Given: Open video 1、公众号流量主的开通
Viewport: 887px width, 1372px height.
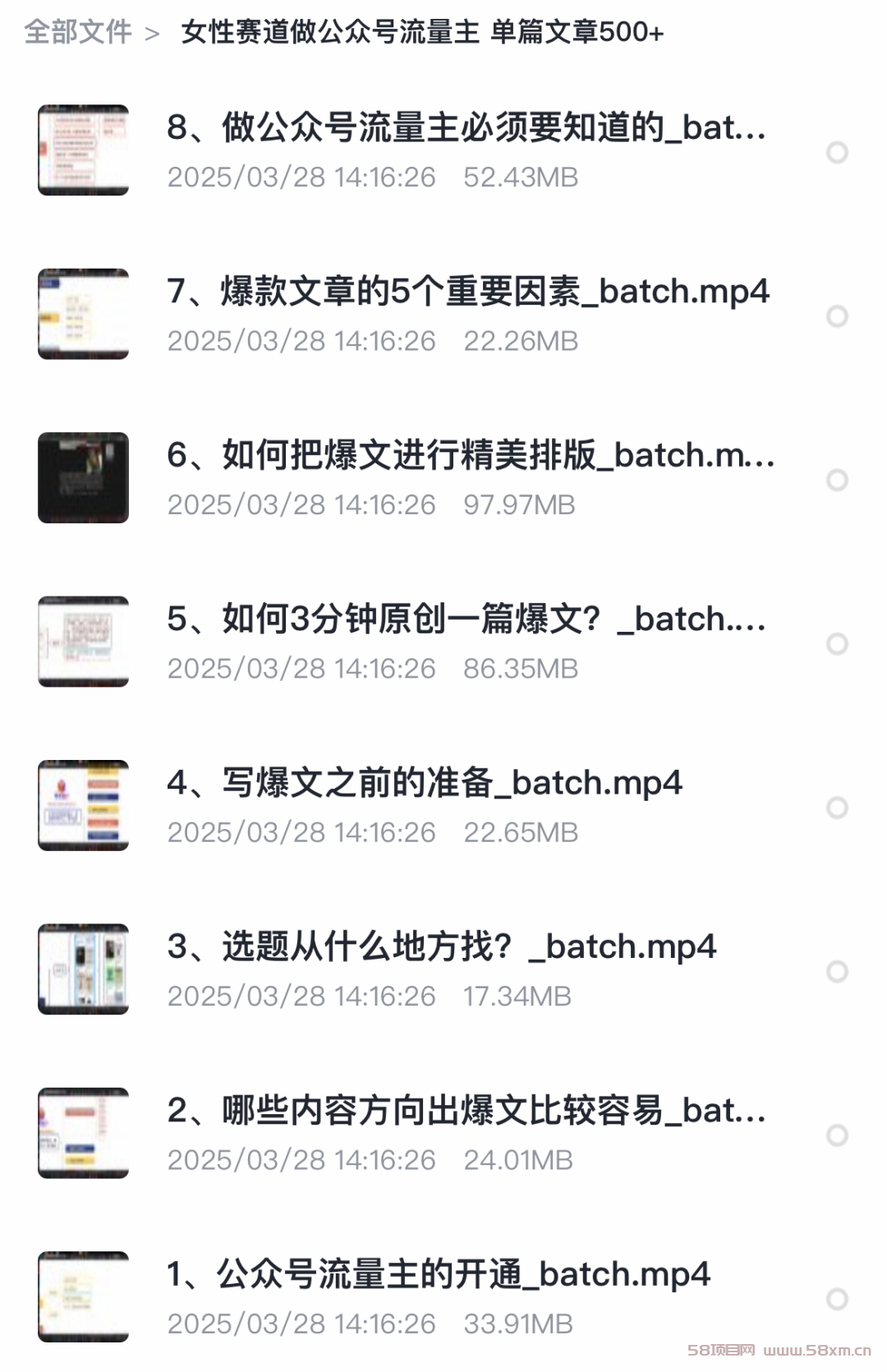Looking at the screenshot, I should [x=438, y=1274].
